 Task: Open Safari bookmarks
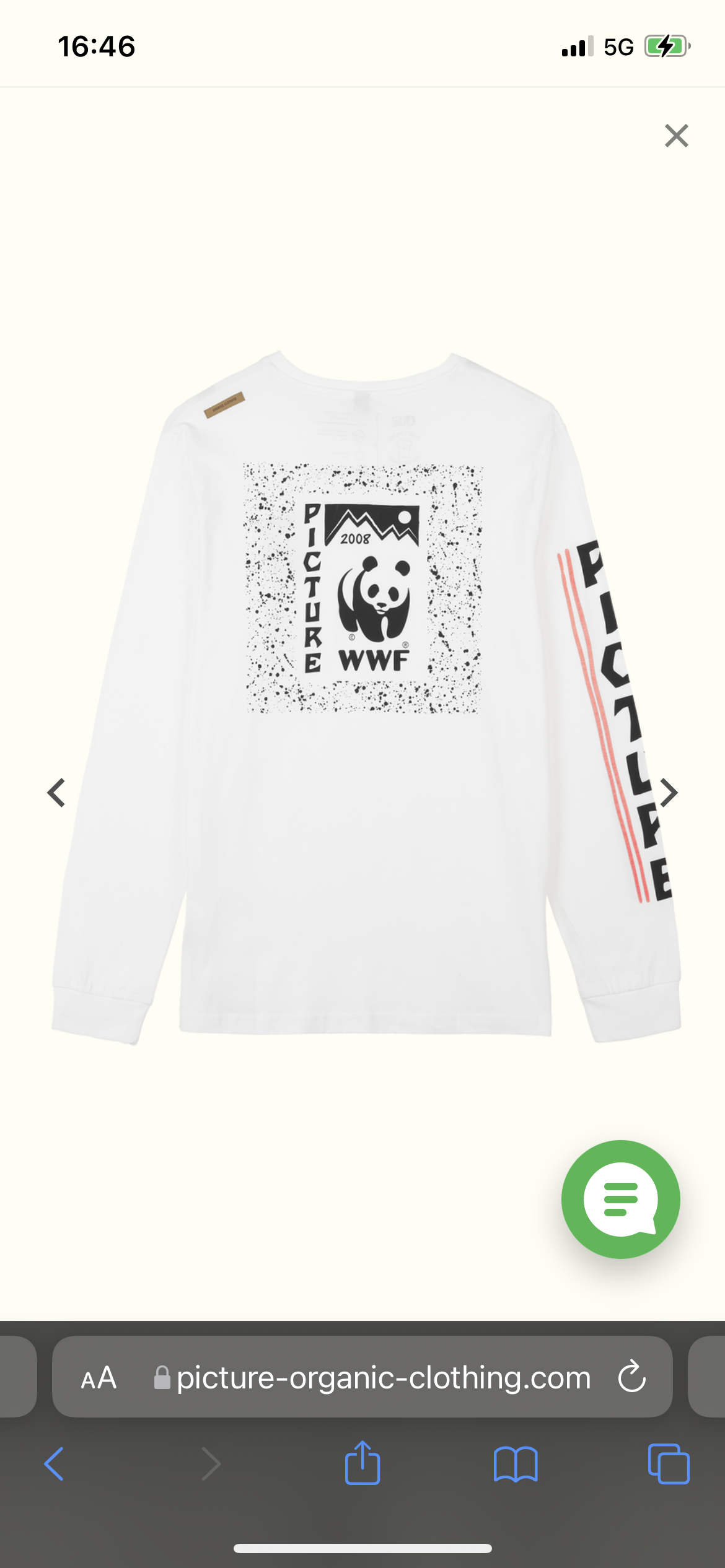pyautogui.click(x=515, y=1464)
